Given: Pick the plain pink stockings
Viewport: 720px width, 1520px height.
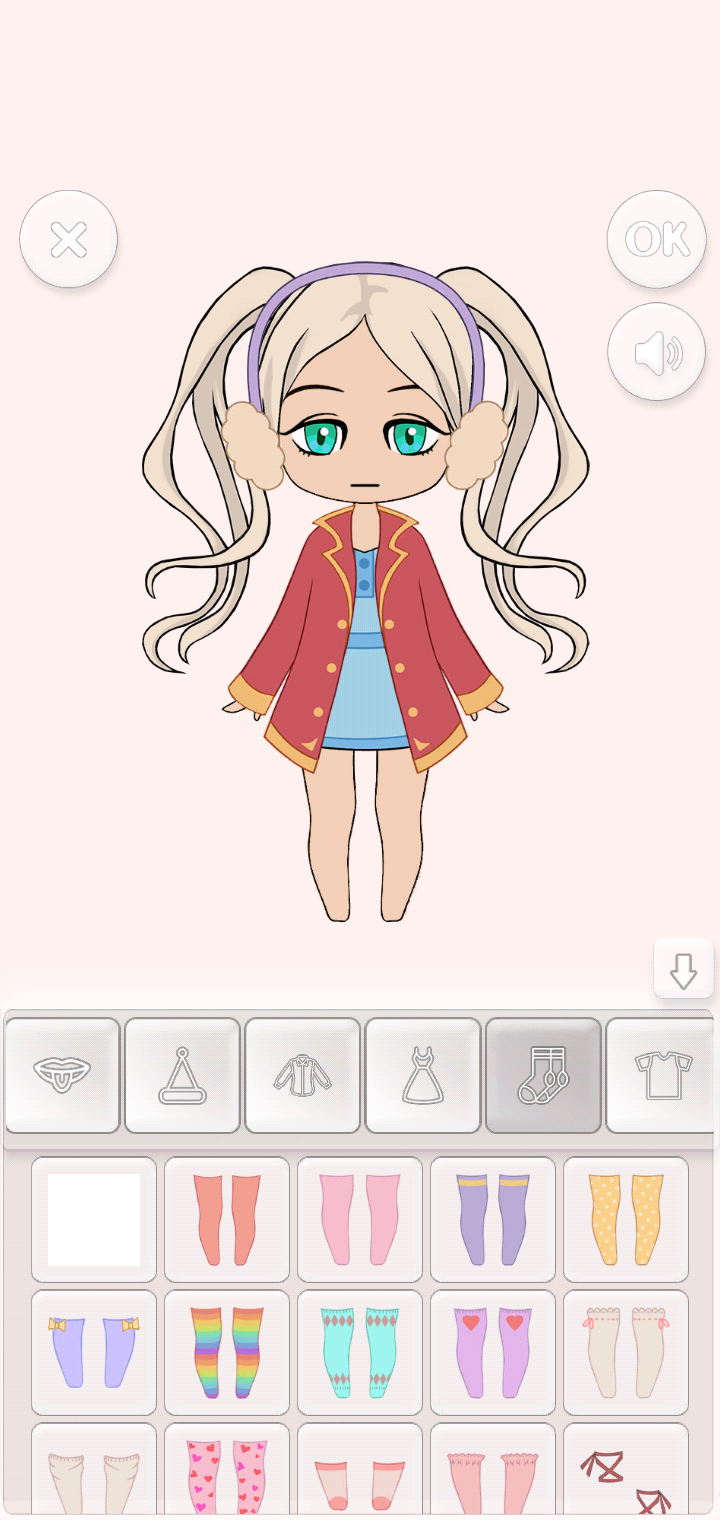Looking at the screenshot, I should 360,1220.
